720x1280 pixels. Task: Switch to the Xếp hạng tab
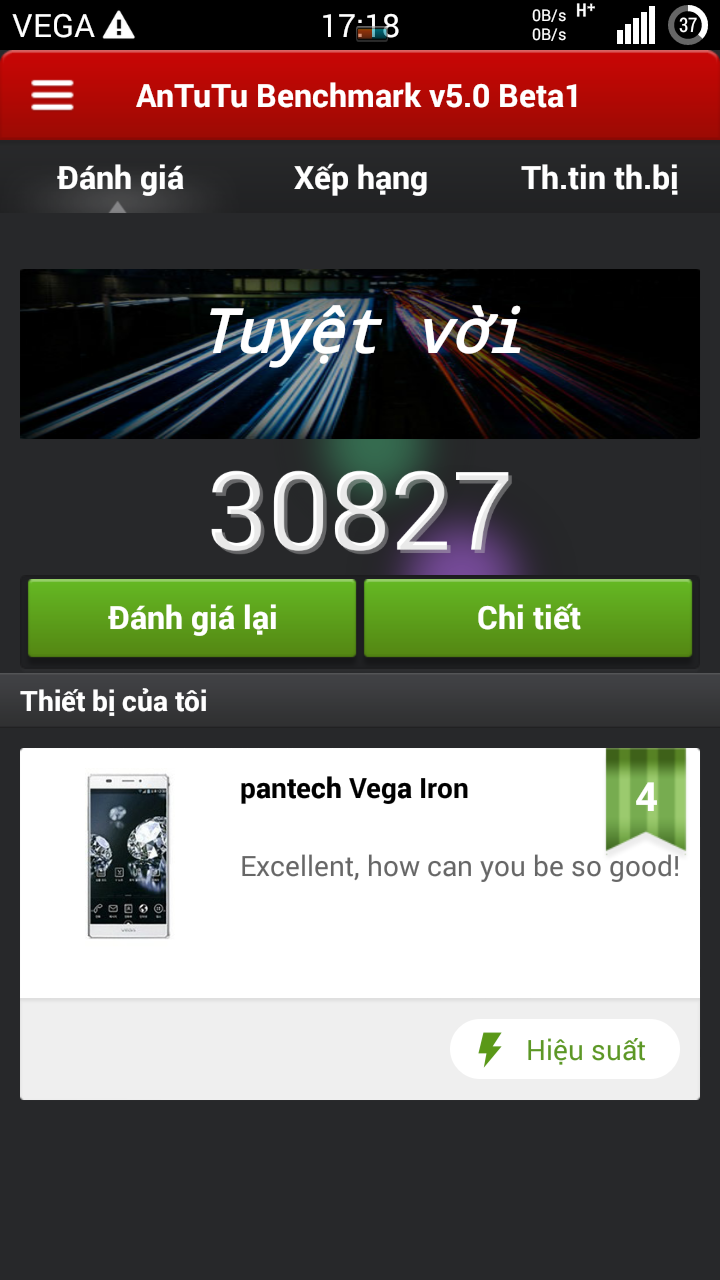point(360,179)
